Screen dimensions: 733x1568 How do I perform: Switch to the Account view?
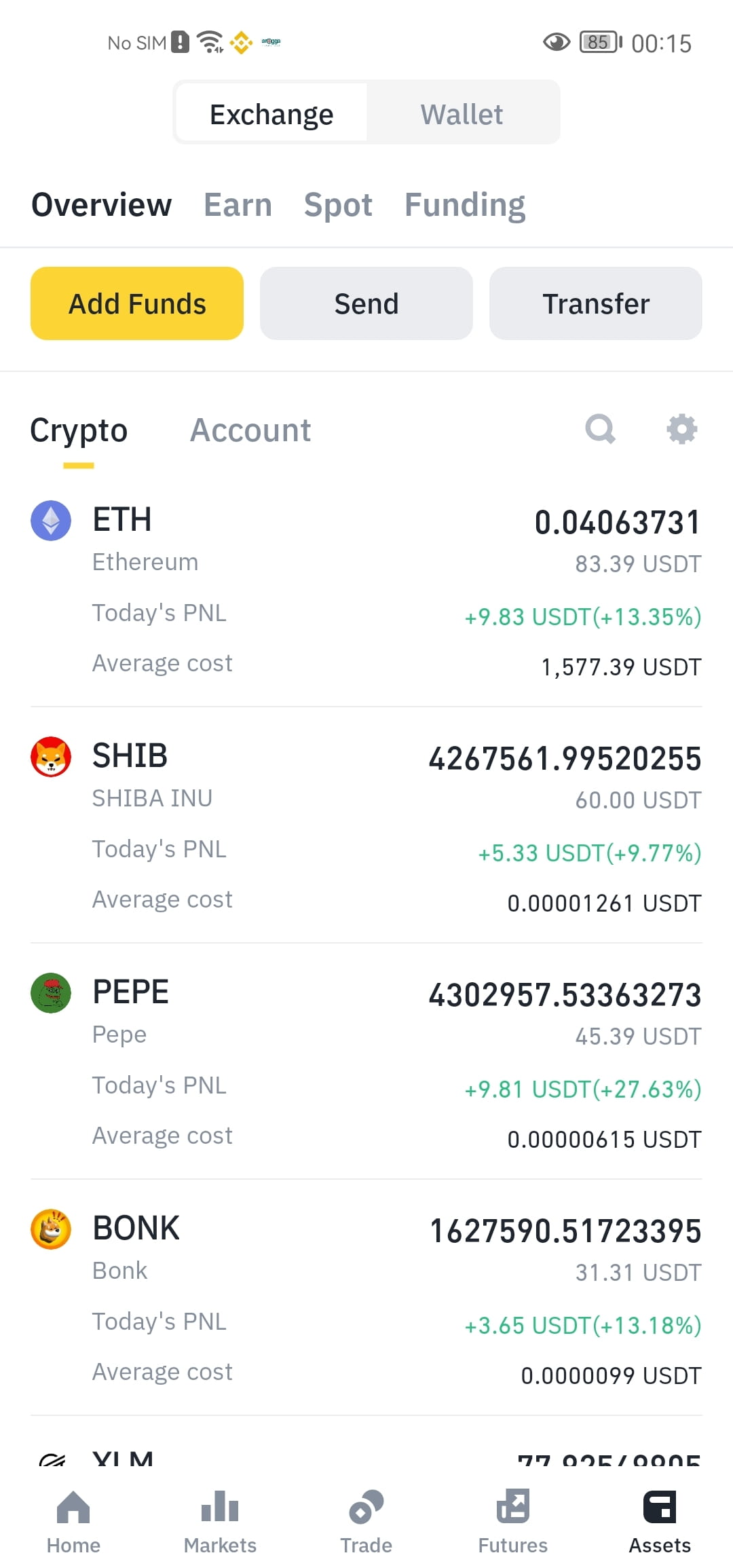pyautogui.click(x=250, y=430)
